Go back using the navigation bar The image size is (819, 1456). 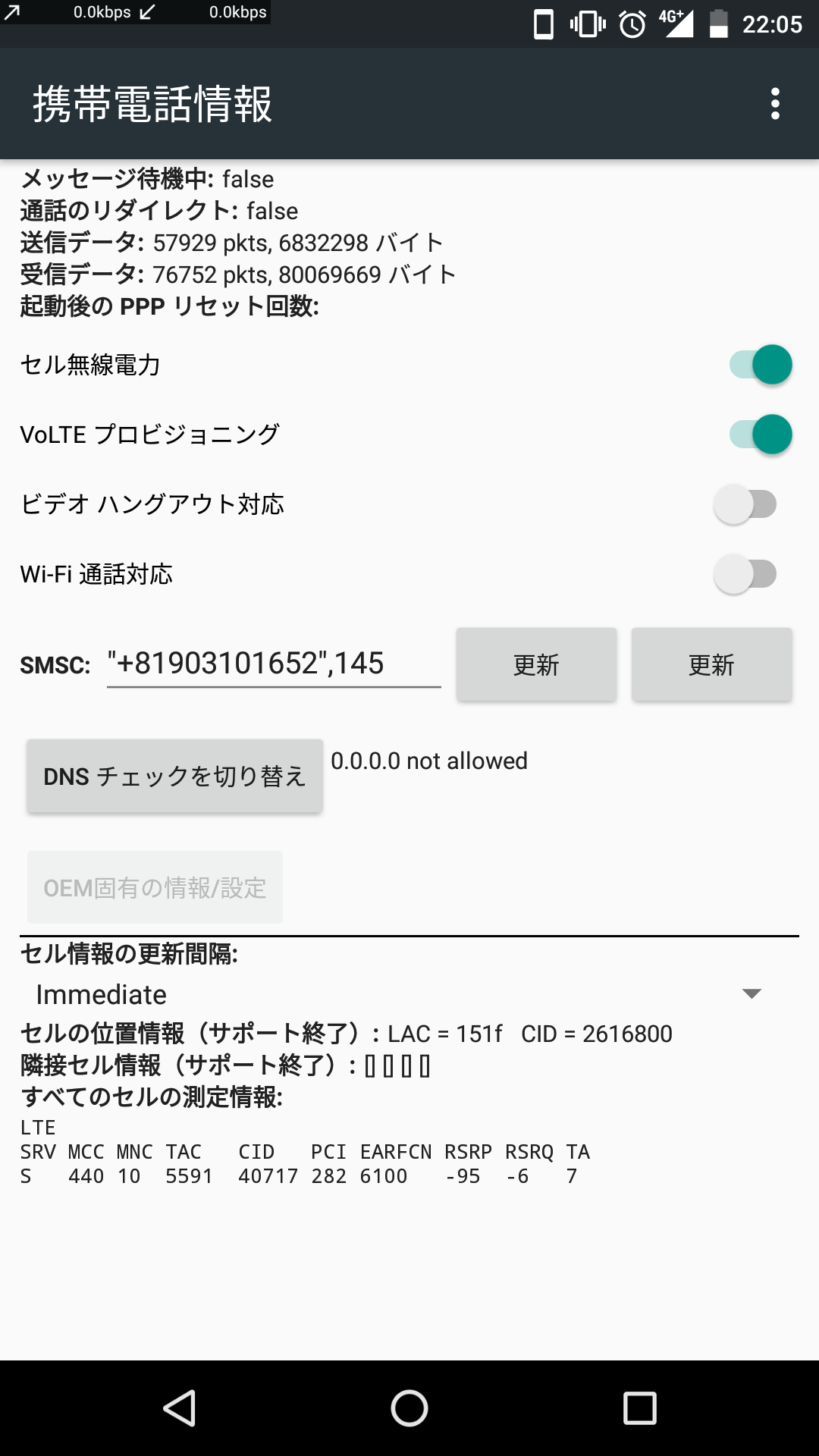click(180, 1408)
